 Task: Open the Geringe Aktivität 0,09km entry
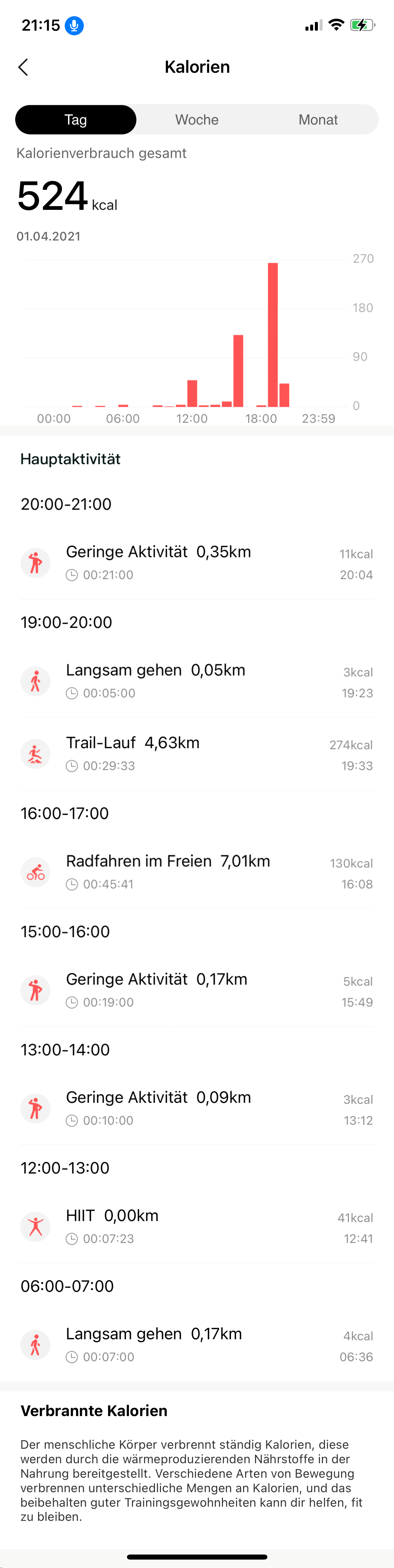(197, 1108)
